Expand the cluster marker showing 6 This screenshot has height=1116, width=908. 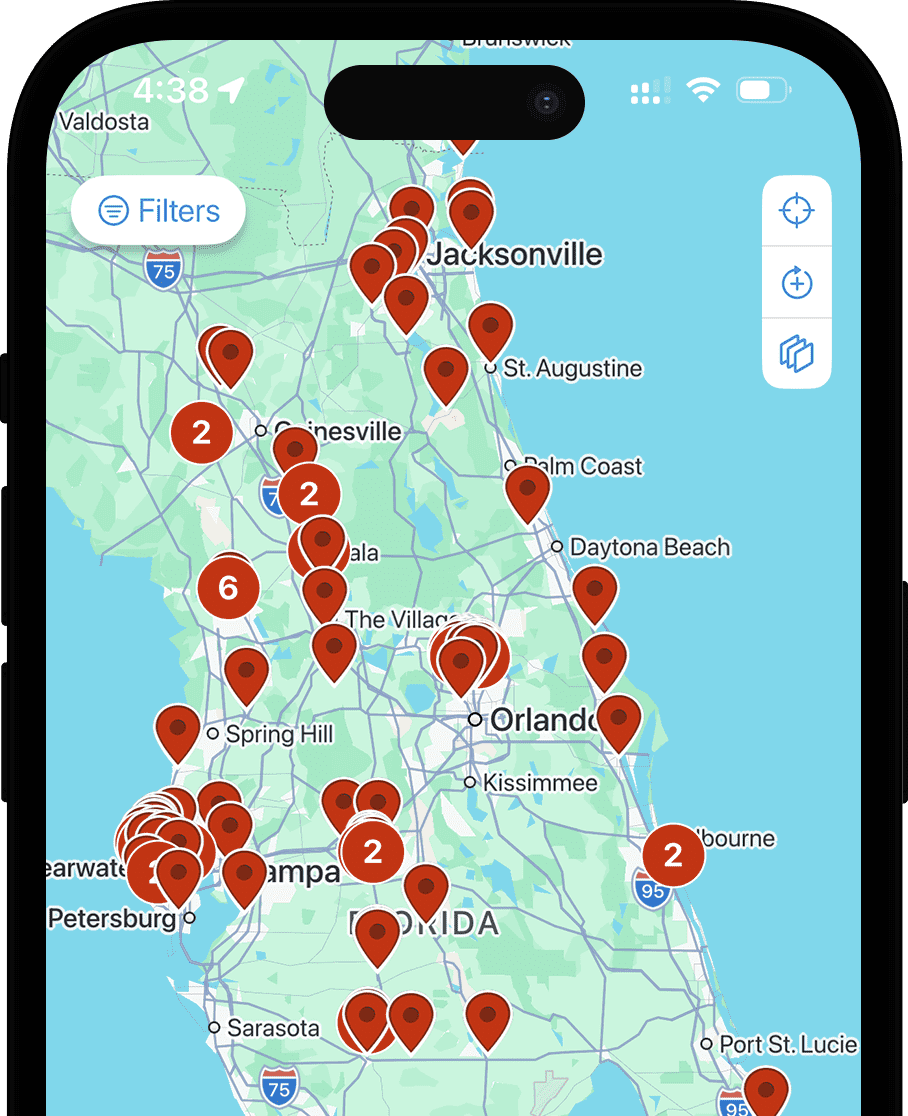tap(228, 588)
